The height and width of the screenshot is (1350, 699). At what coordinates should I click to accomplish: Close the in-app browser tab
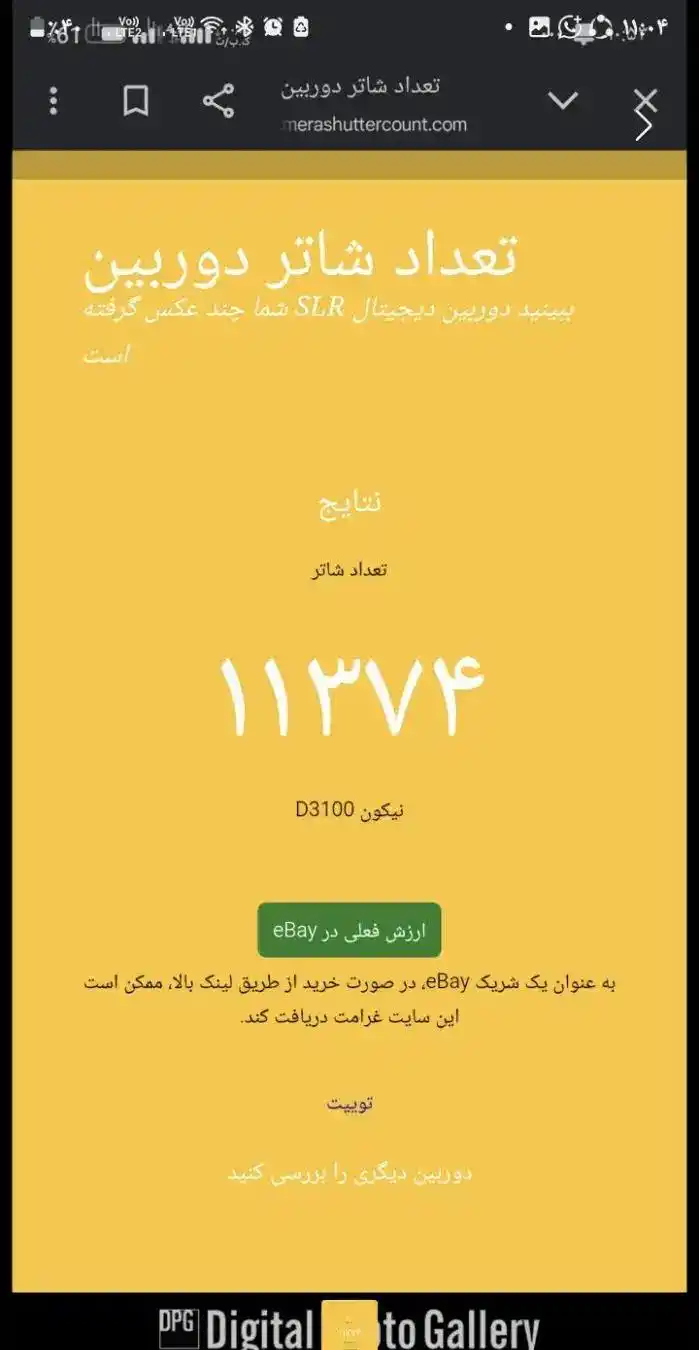tap(646, 100)
